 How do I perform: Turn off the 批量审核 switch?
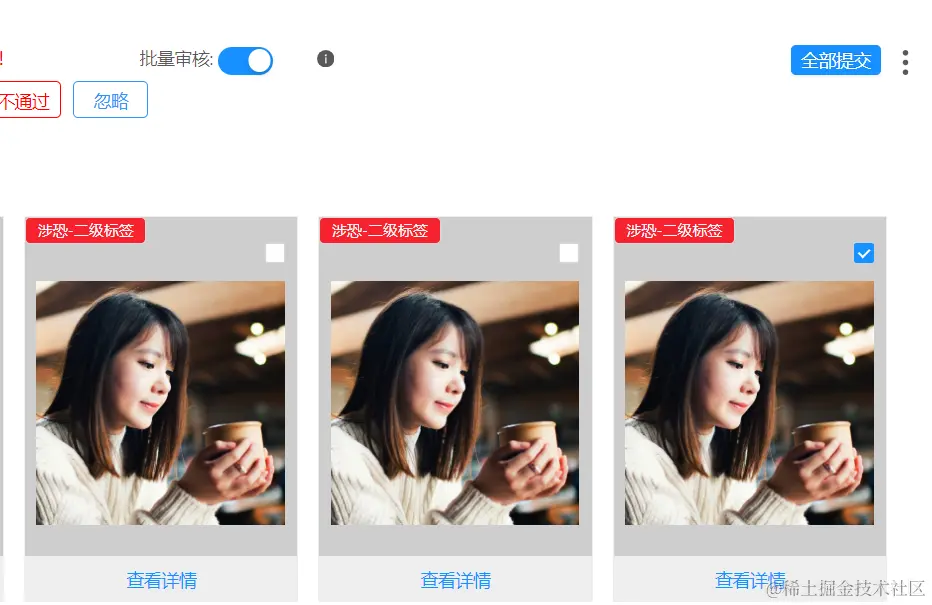pyautogui.click(x=245, y=60)
